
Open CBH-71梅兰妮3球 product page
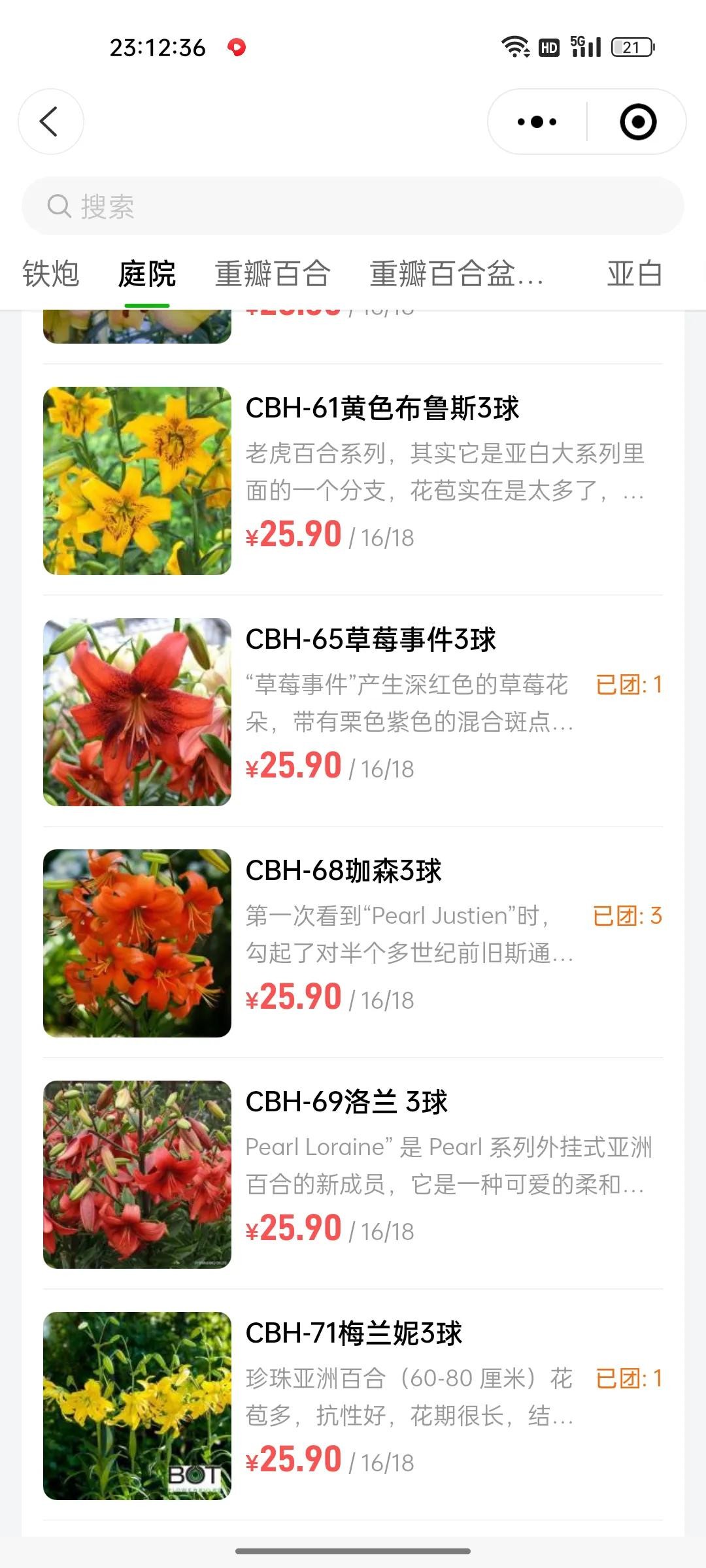point(354,1334)
